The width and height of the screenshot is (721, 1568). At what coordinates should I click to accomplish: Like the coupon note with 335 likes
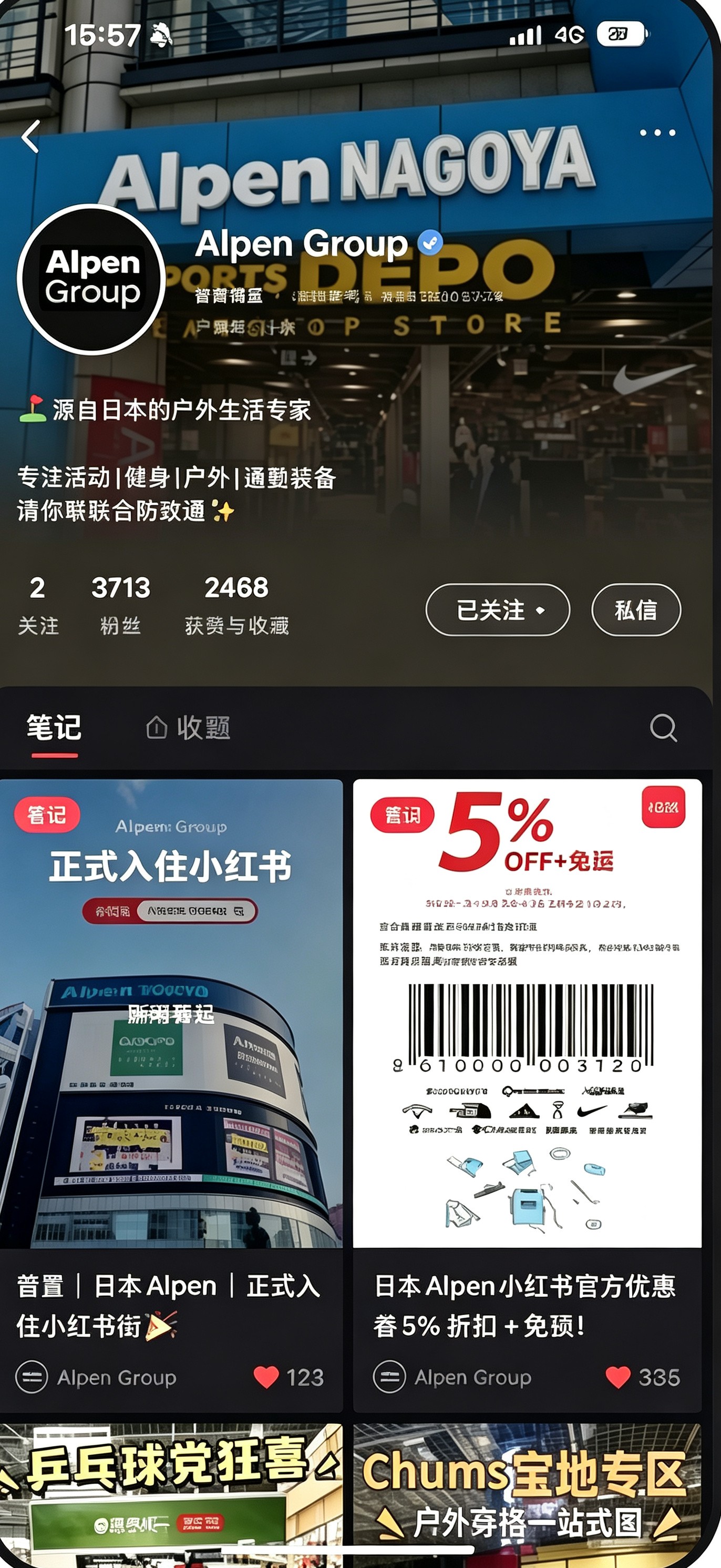618,1377
